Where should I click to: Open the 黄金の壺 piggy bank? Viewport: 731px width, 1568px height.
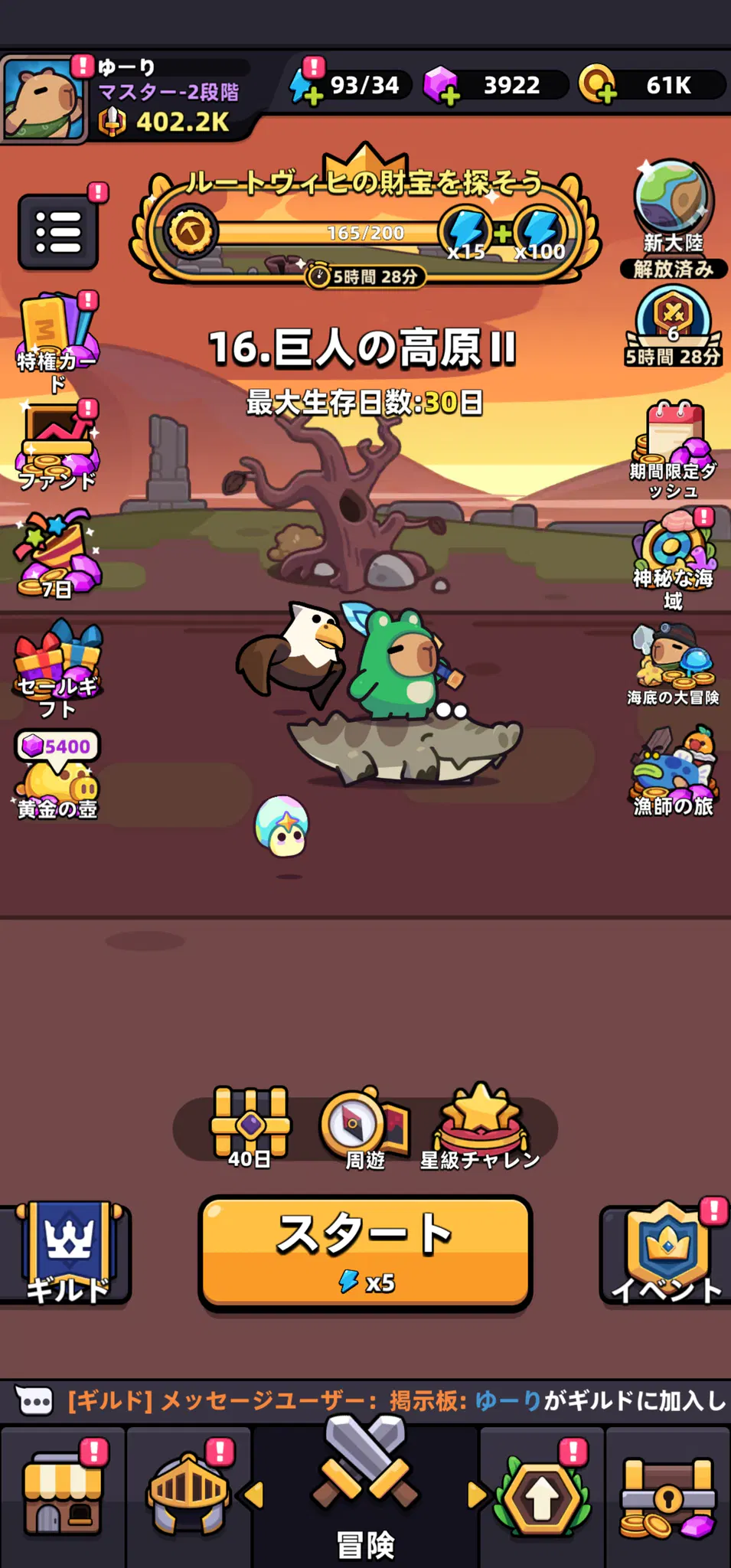point(57,777)
